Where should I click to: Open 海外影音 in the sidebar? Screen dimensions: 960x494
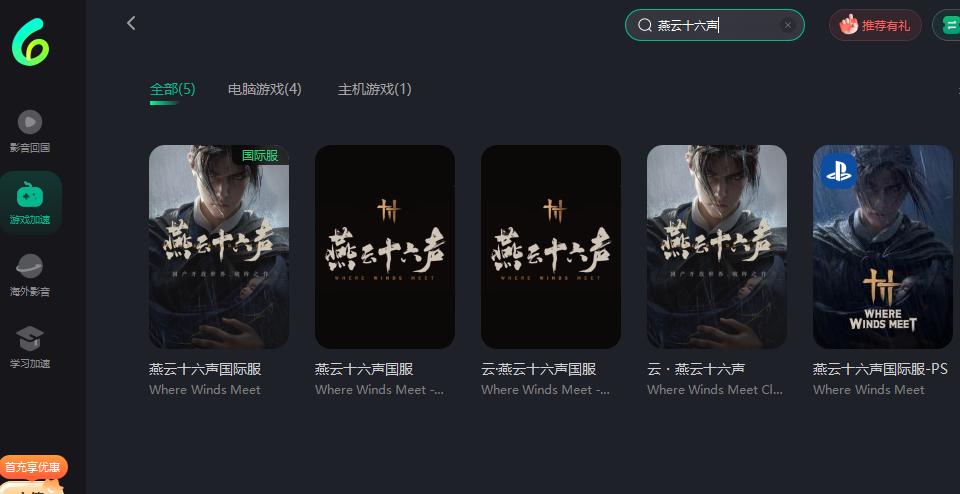click(30, 275)
